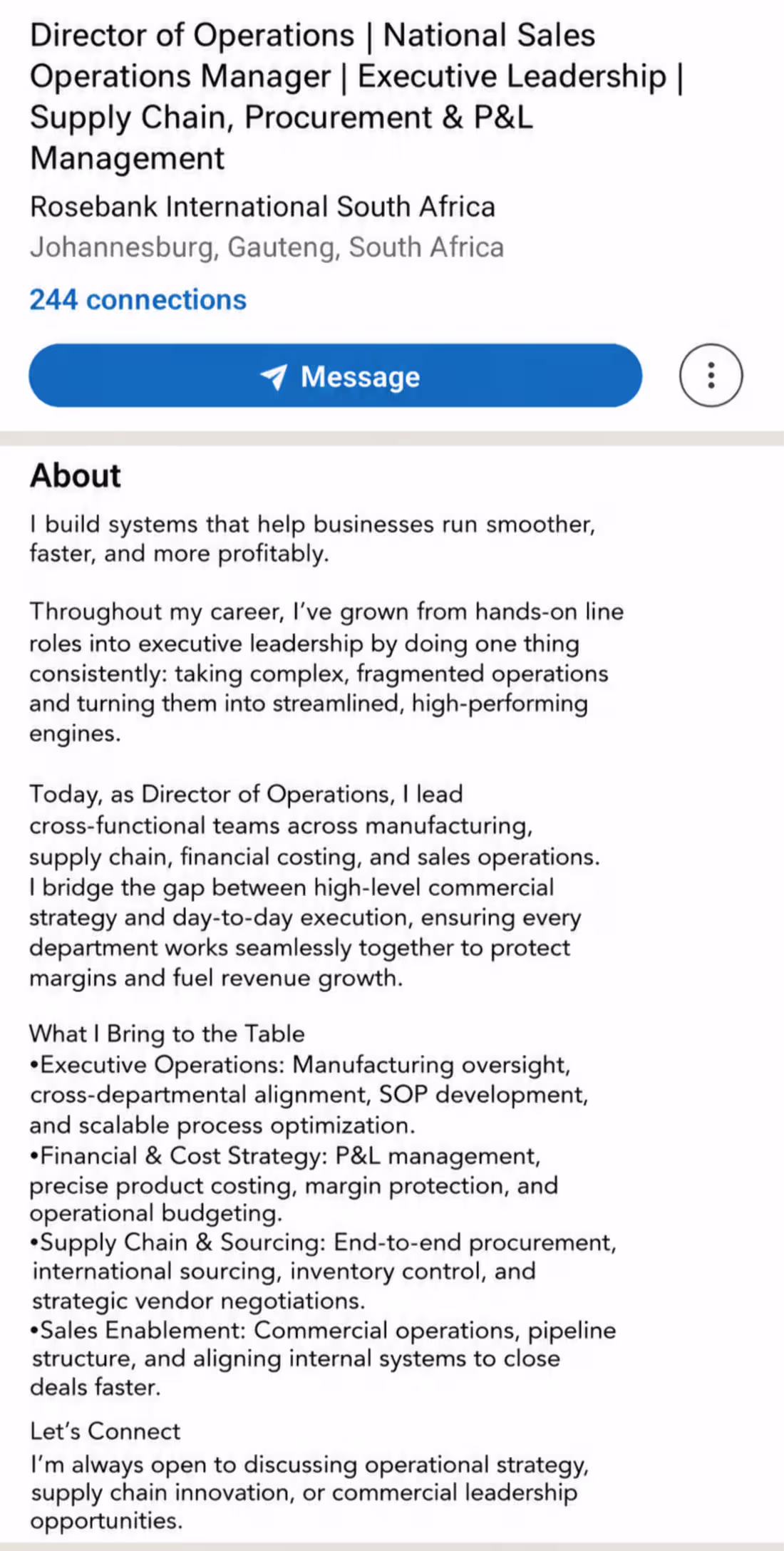View the 244 connections link

click(138, 299)
